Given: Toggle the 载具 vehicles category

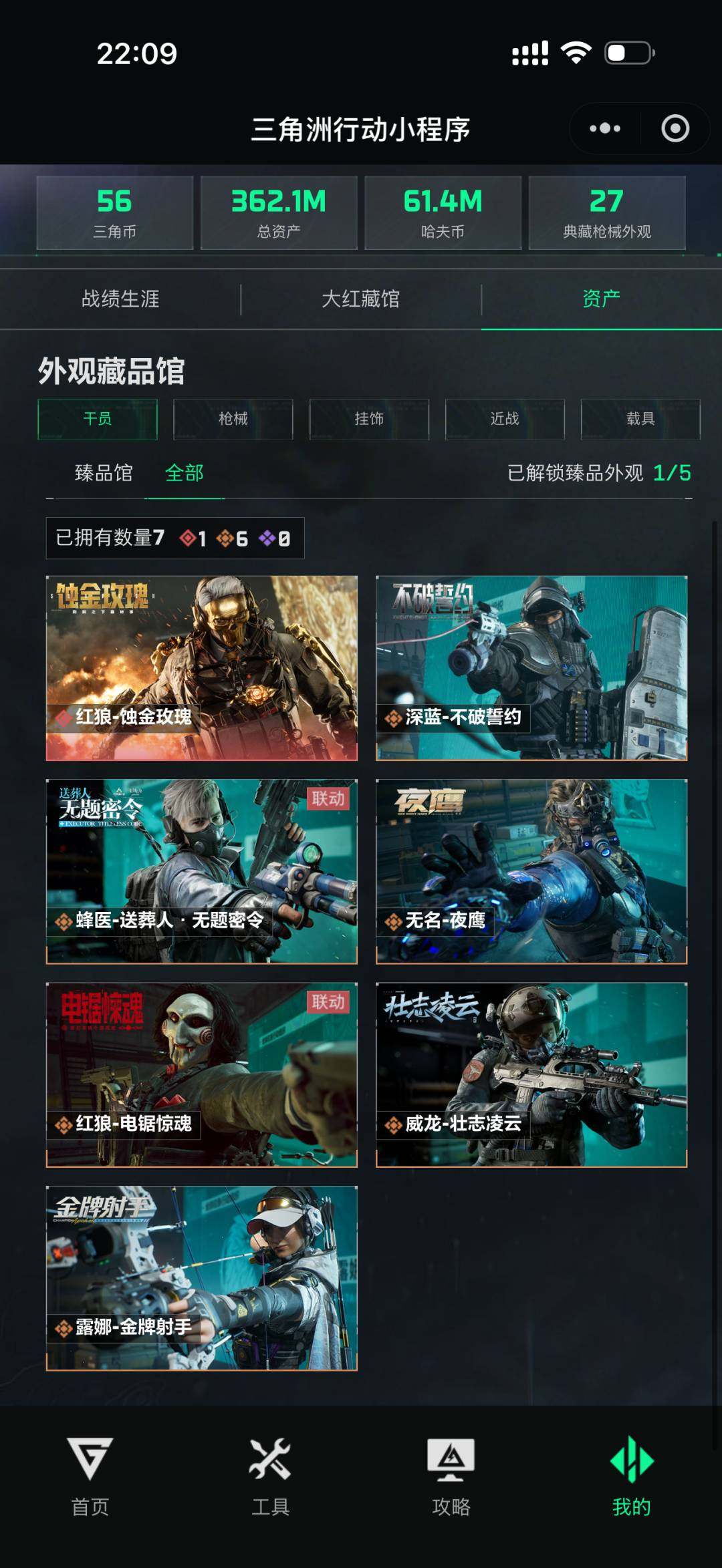Looking at the screenshot, I should [x=640, y=420].
